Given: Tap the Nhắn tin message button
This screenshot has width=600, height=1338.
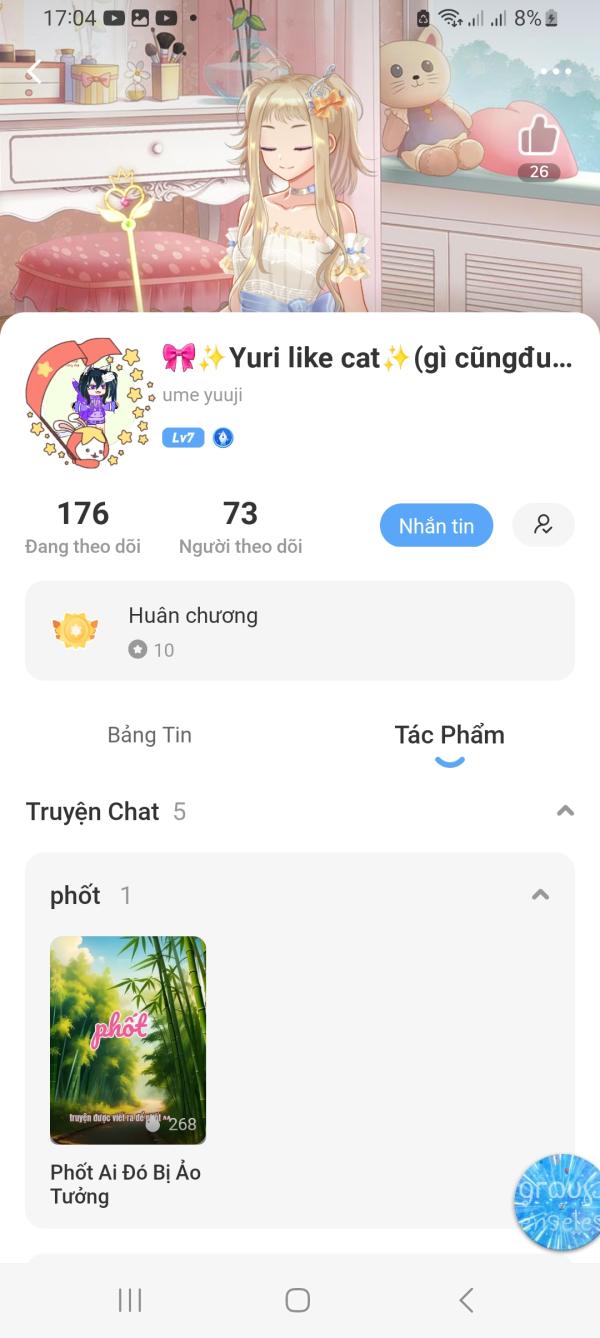Looking at the screenshot, I should point(436,526).
